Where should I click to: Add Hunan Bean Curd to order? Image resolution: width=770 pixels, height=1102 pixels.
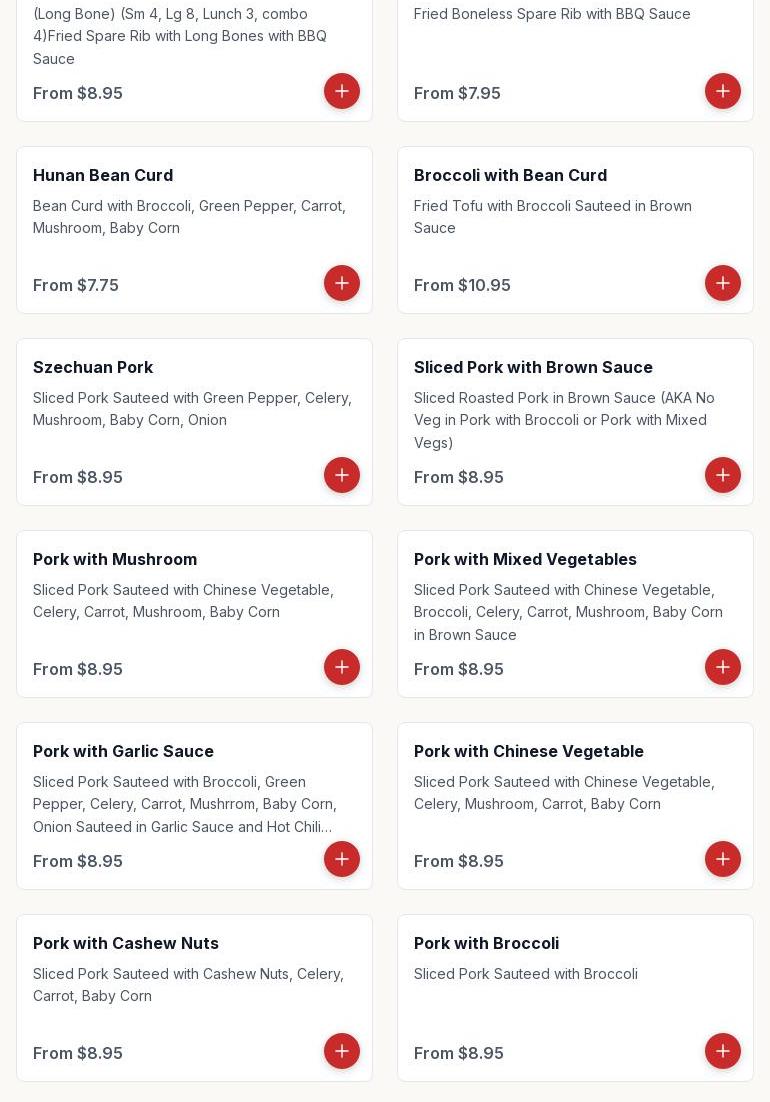click(x=342, y=283)
